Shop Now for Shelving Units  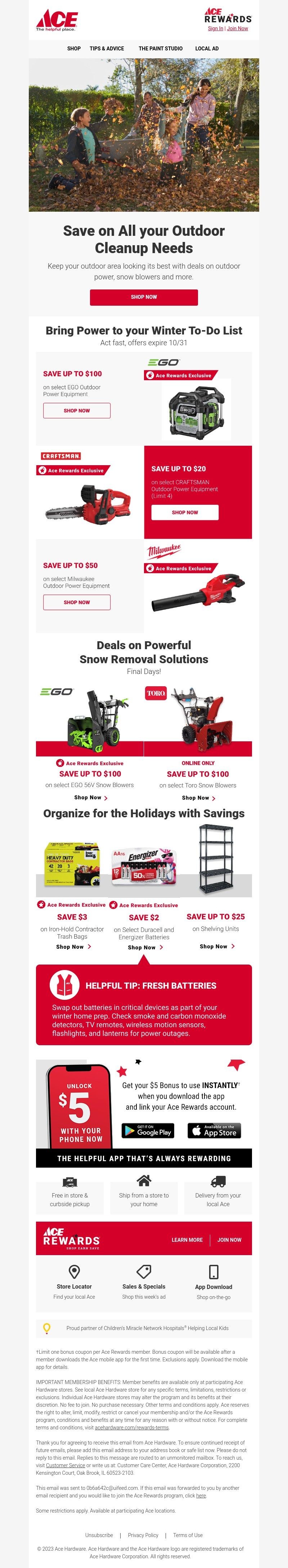[x=216, y=947]
